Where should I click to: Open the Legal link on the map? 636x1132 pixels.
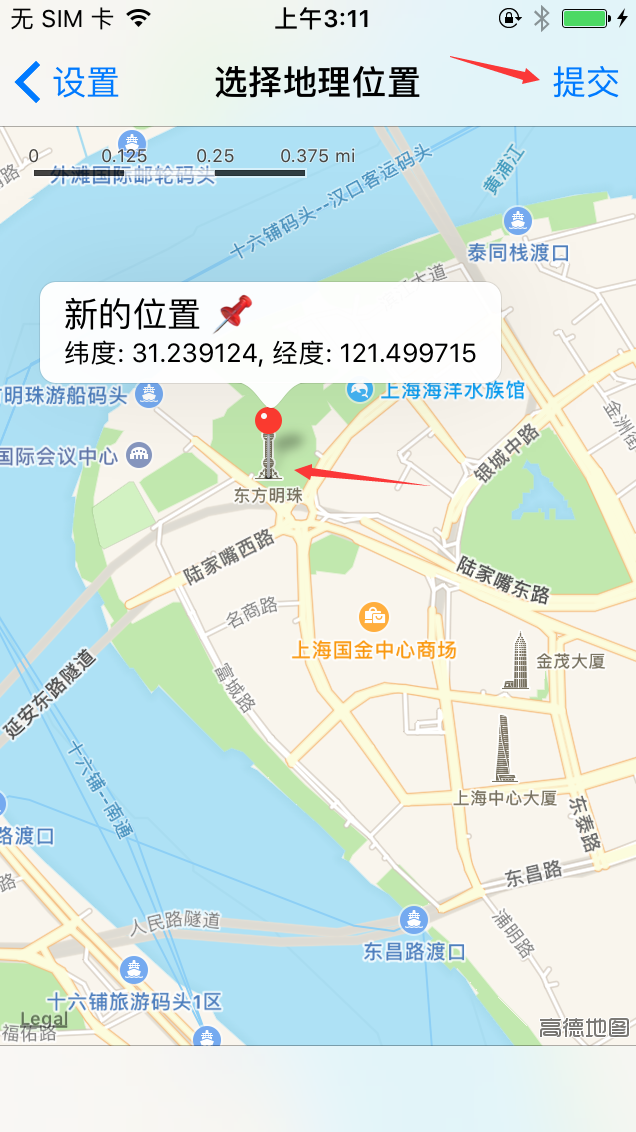click(44, 1019)
